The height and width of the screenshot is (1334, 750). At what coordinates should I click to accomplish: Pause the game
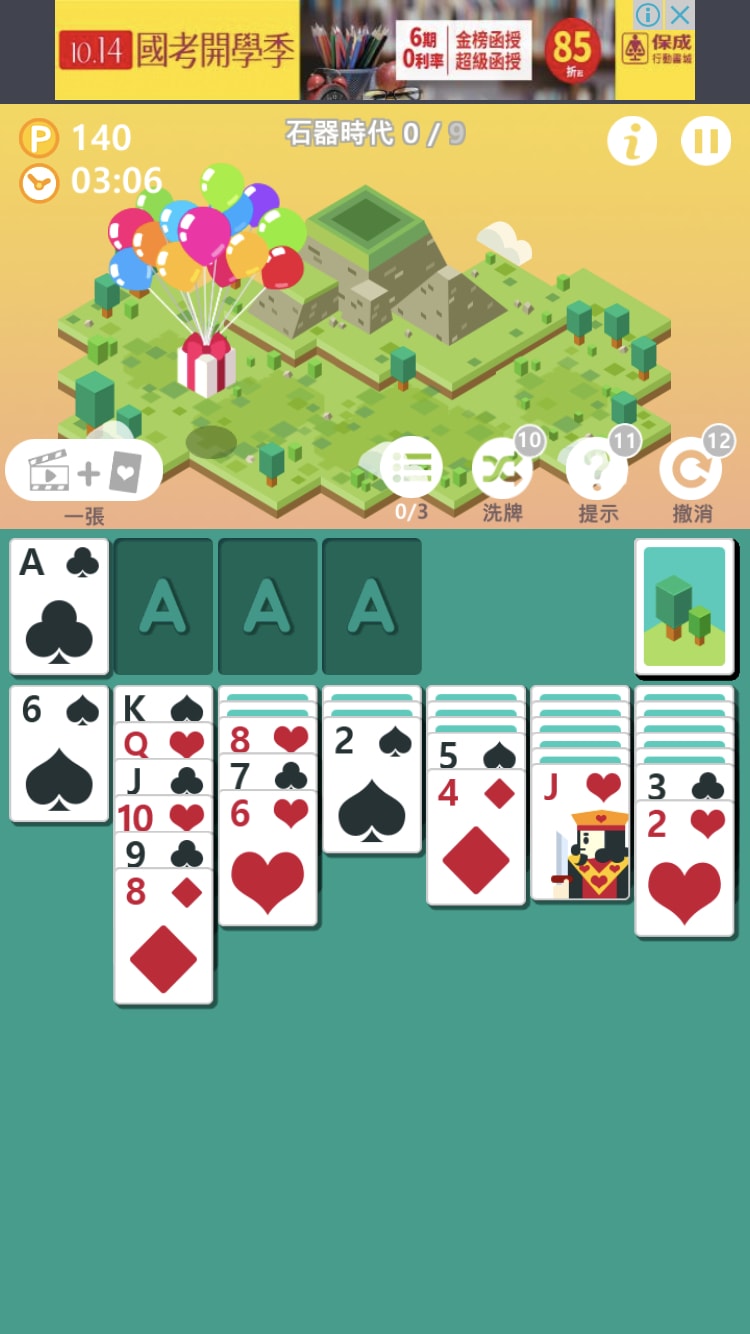click(706, 141)
